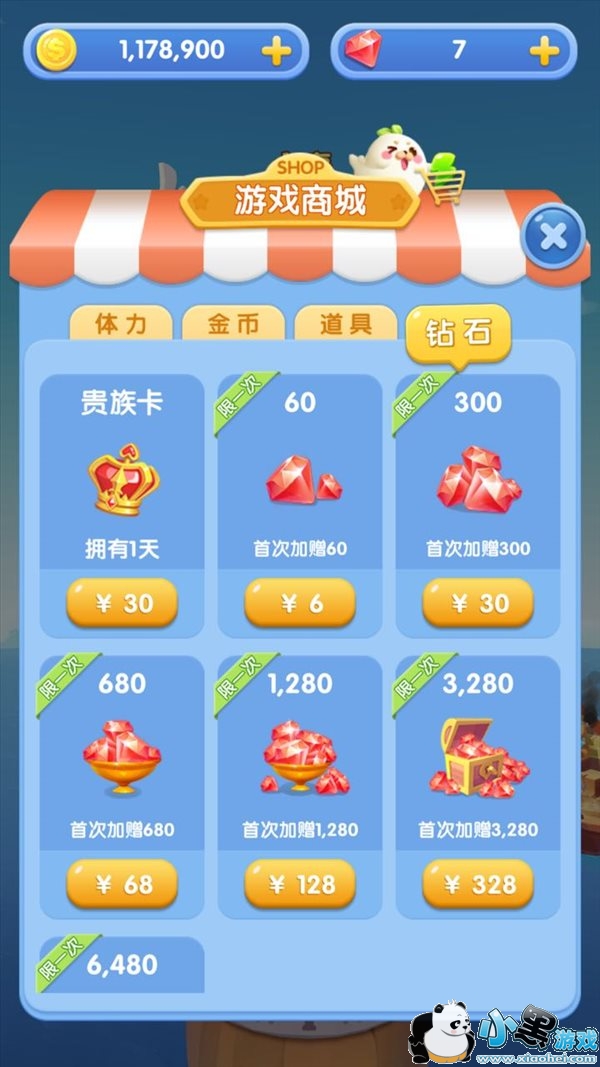Buy the 贵族卡 for ¥30
This screenshot has height=1067, width=600.
click(122, 603)
